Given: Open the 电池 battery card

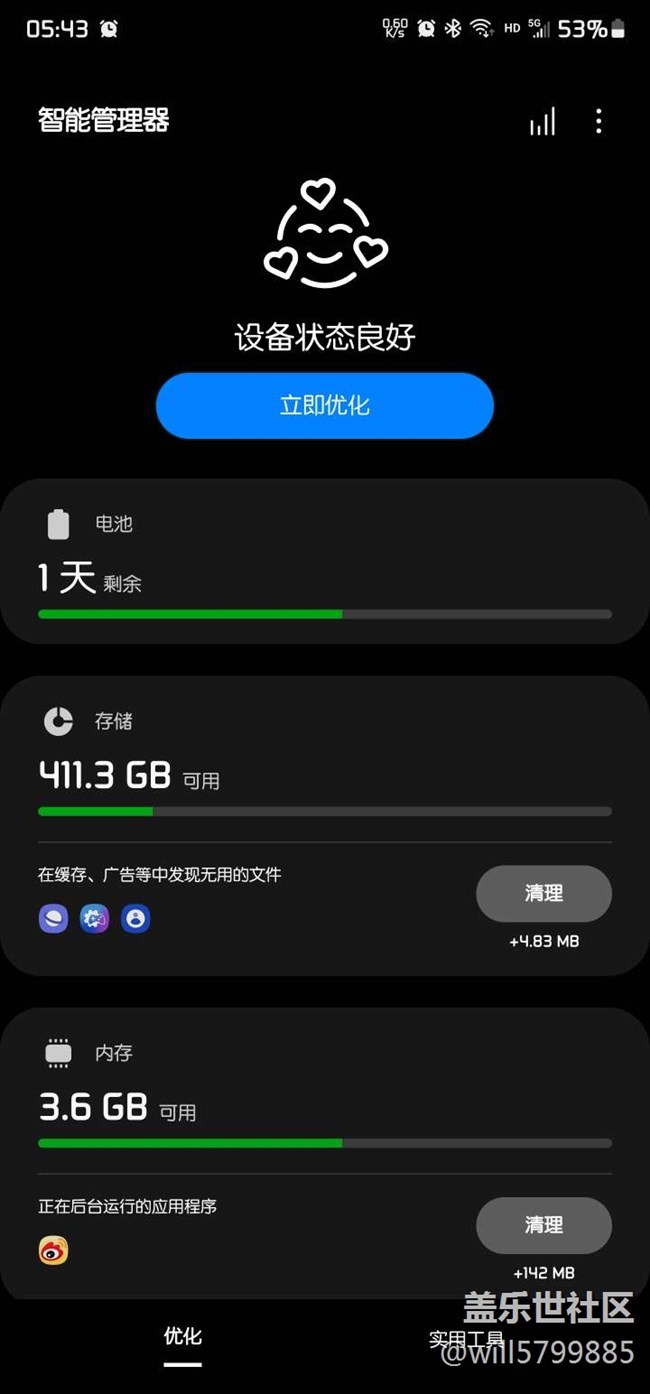Looking at the screenshot, I should tap(324, 560).
